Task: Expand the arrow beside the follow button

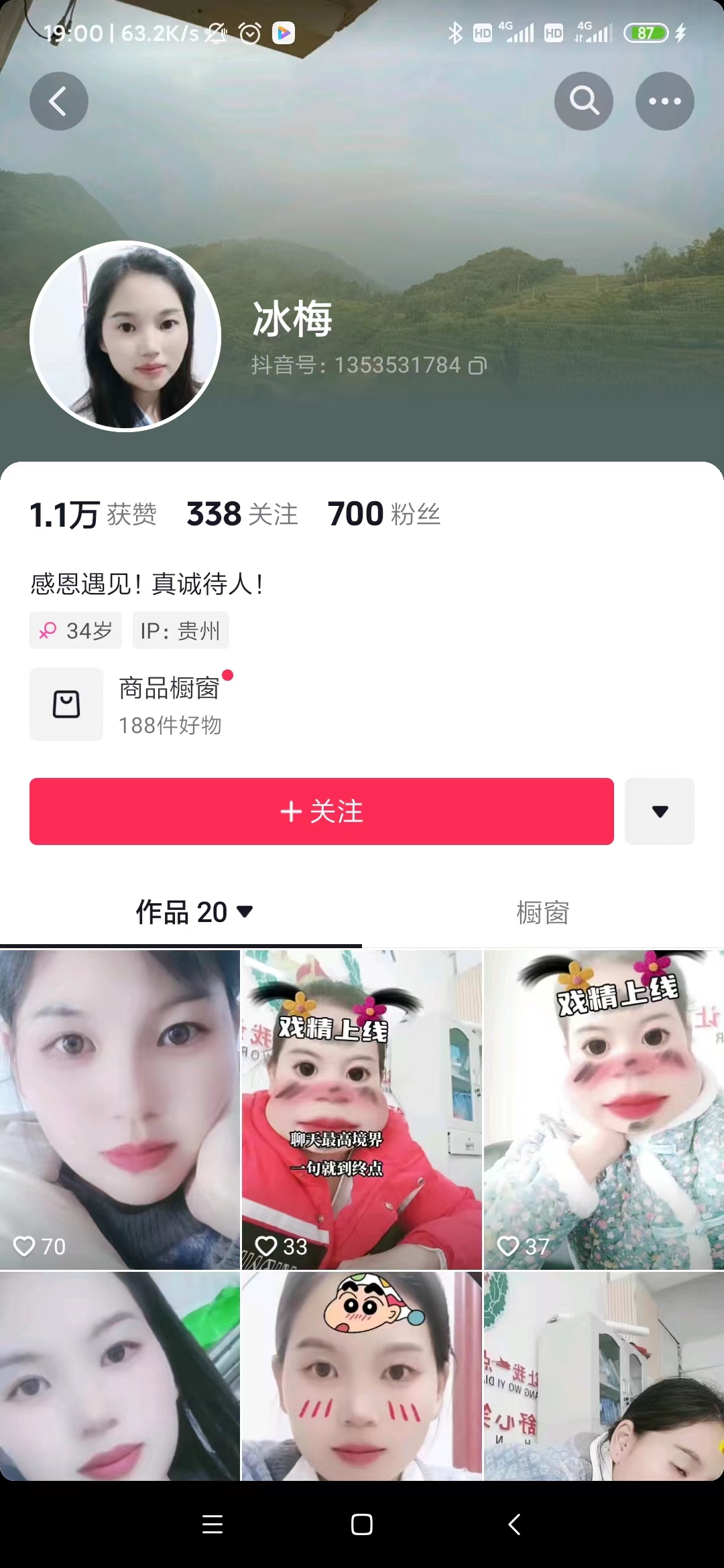Action: (660, 811)
